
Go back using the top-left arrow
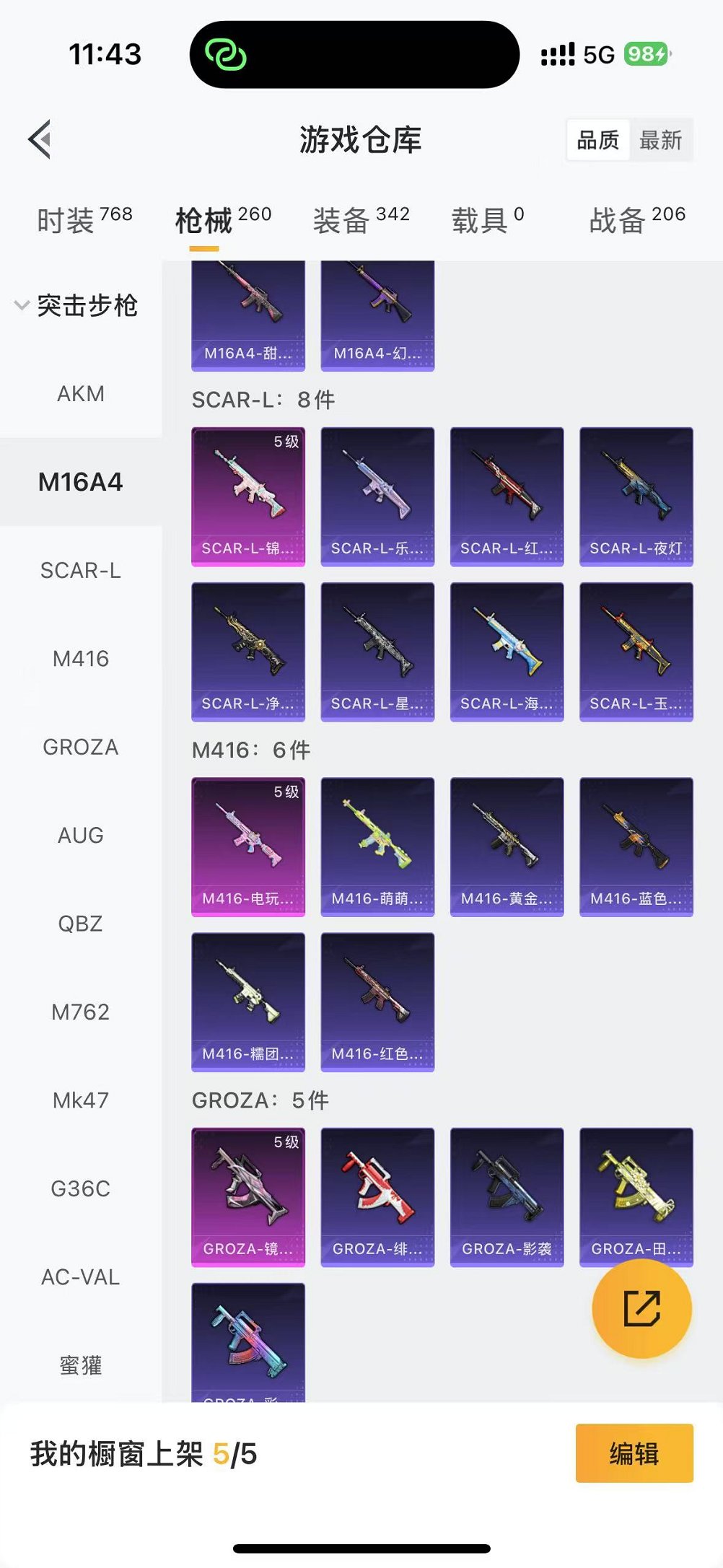[x=40, y=139]
